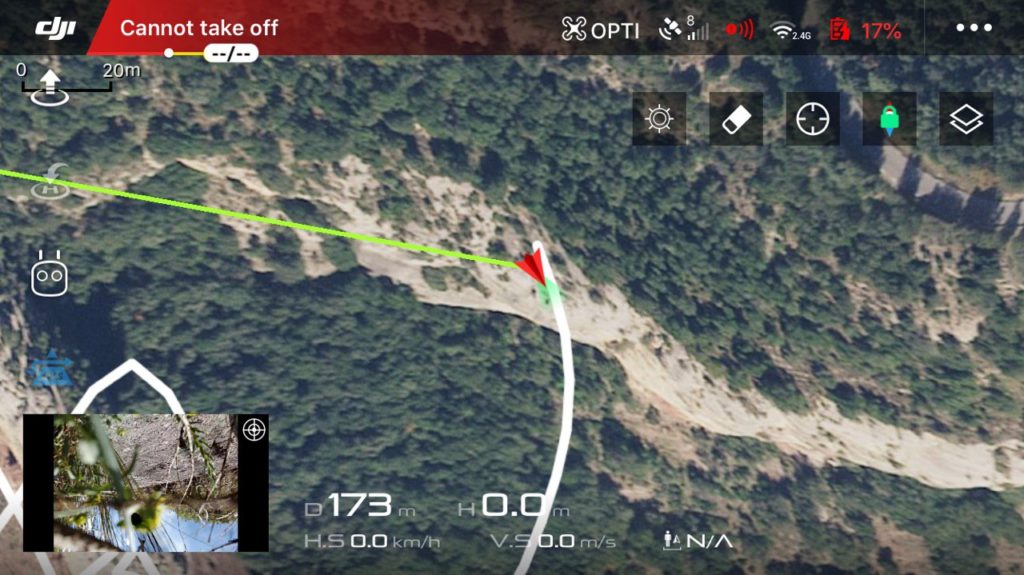Erase the flight path with eraser icon

736,120
